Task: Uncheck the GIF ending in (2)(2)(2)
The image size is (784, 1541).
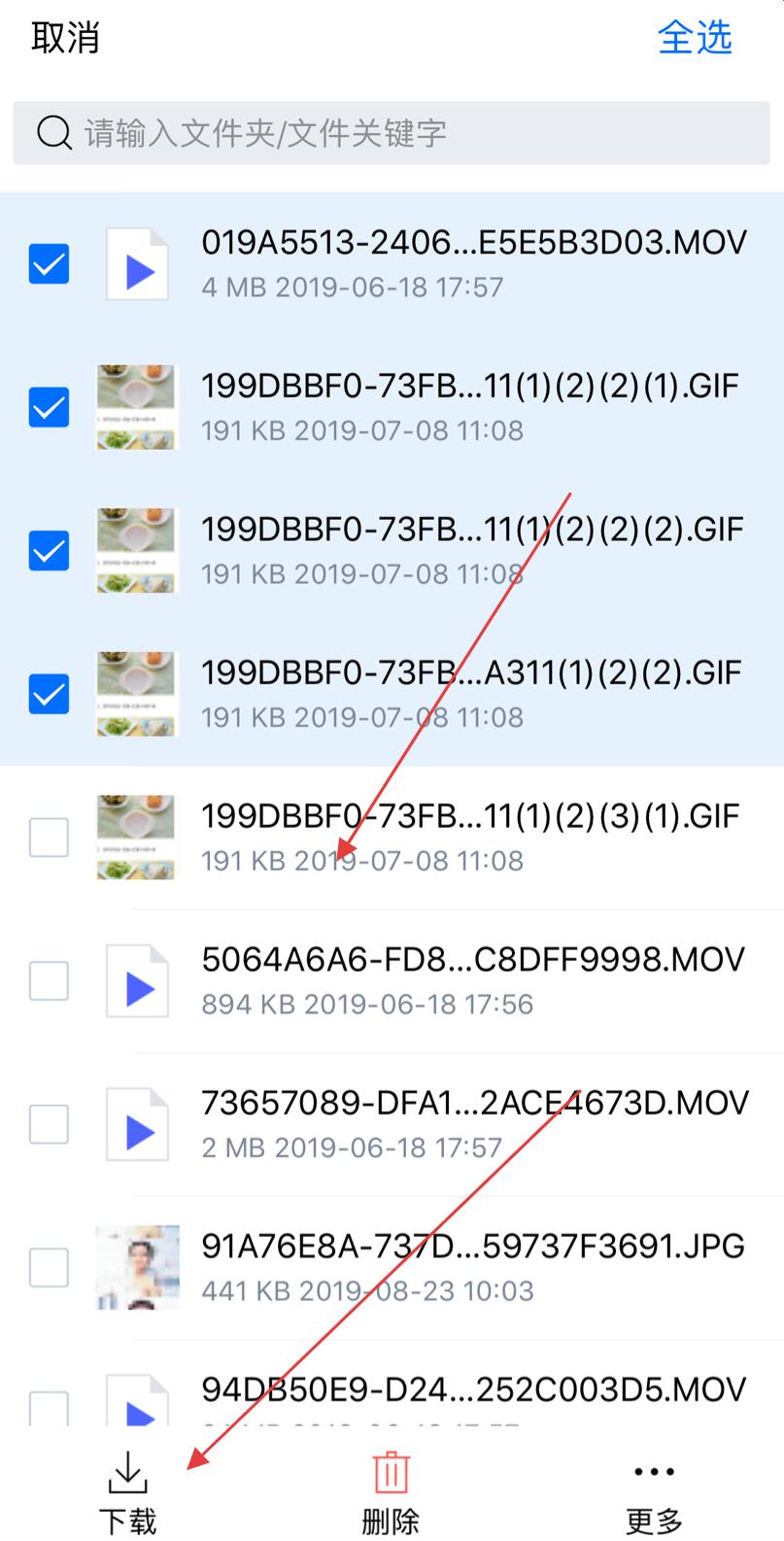Action: (x=49, y=551)
